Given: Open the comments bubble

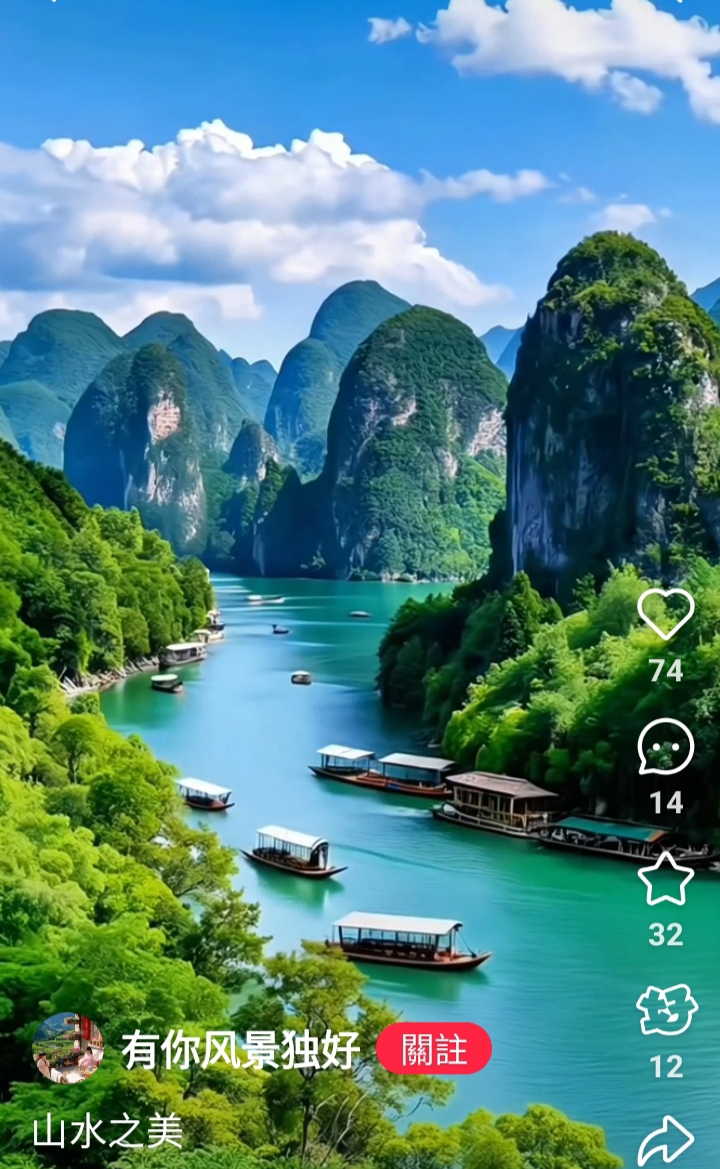Looking at the screenshot, I should coord(666,746).
